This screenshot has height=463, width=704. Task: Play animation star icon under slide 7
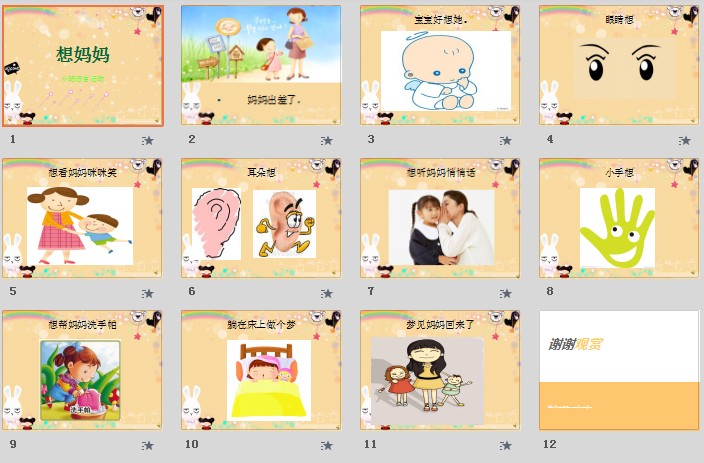[506, 293]
